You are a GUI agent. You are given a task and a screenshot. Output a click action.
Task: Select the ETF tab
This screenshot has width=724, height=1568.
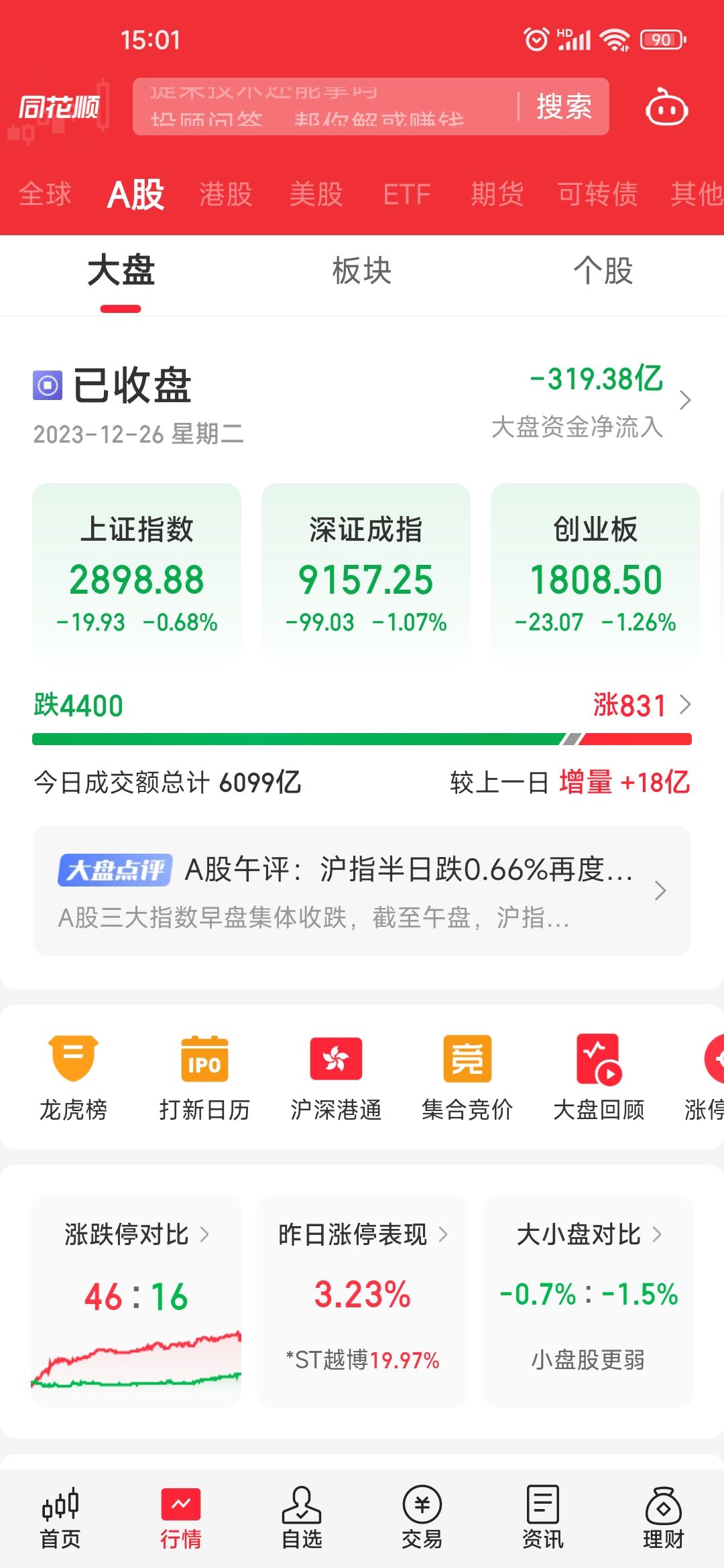tap(406, 194)
